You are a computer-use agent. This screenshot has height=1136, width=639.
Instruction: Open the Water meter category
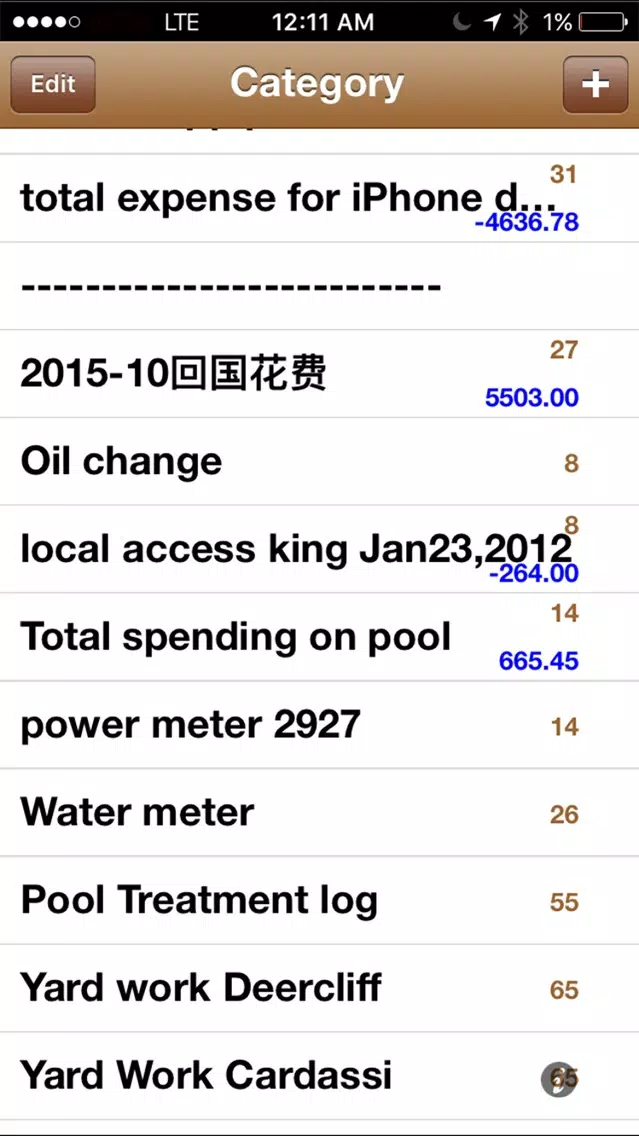click(320, 812)
